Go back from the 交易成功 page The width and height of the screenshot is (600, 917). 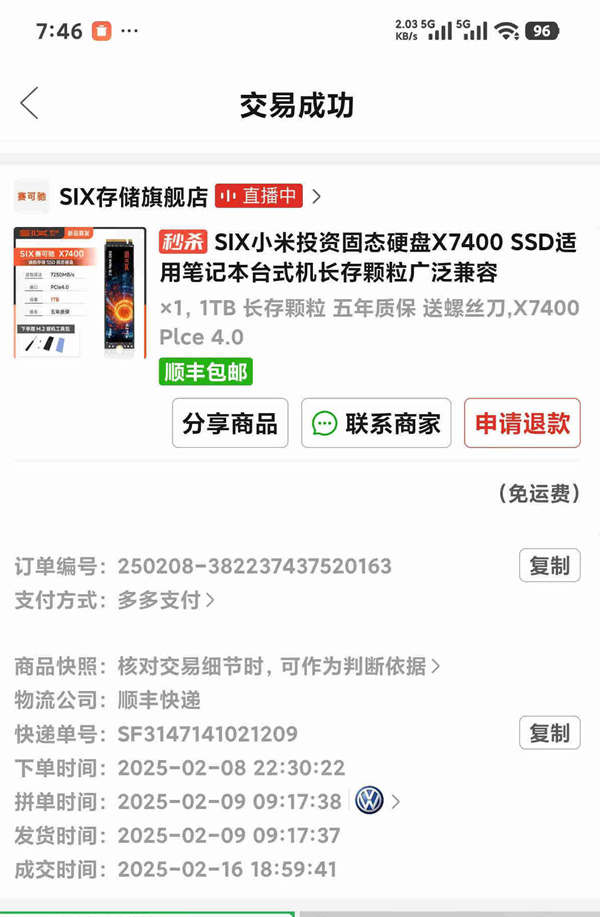29,103
